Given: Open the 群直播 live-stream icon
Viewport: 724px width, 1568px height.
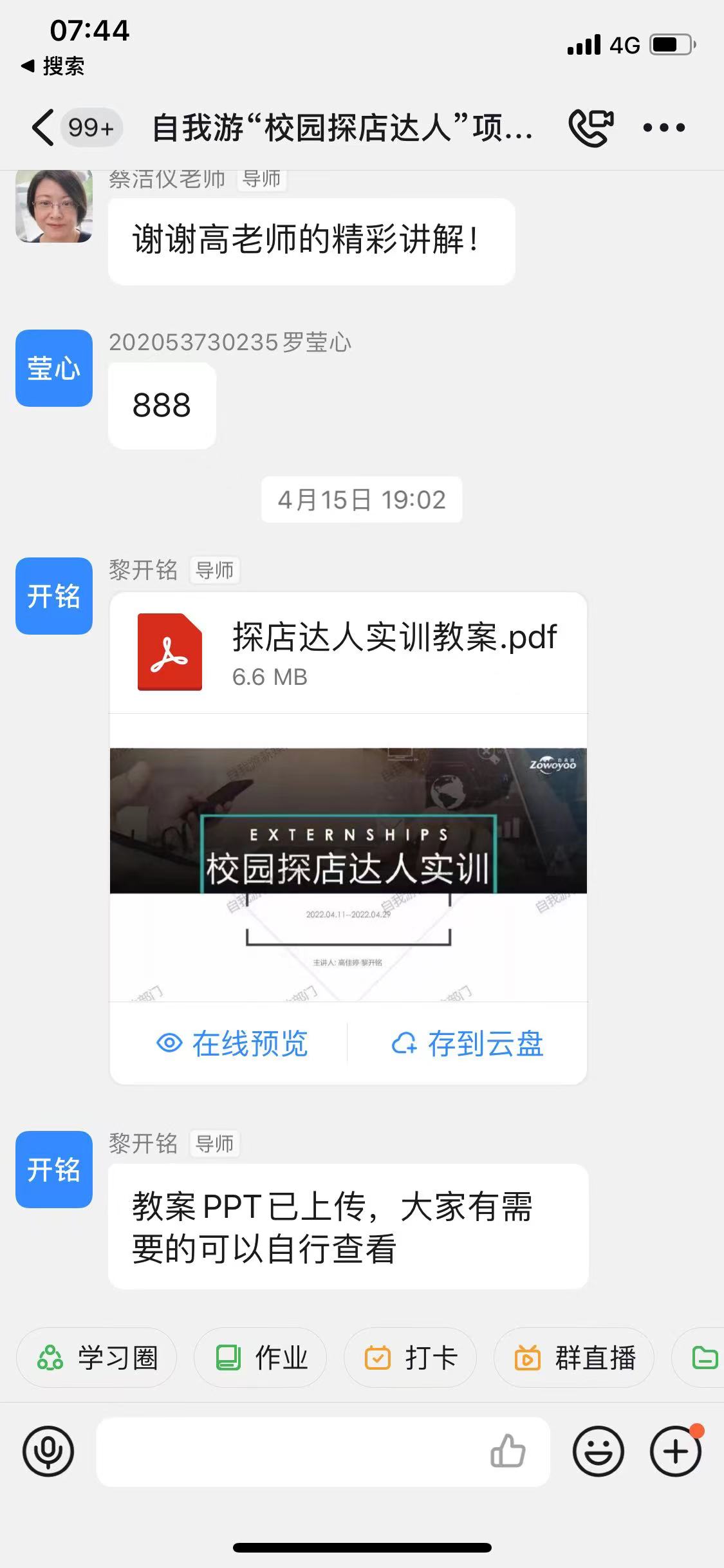Looking at the screenshot, I should pos(573,1357).
